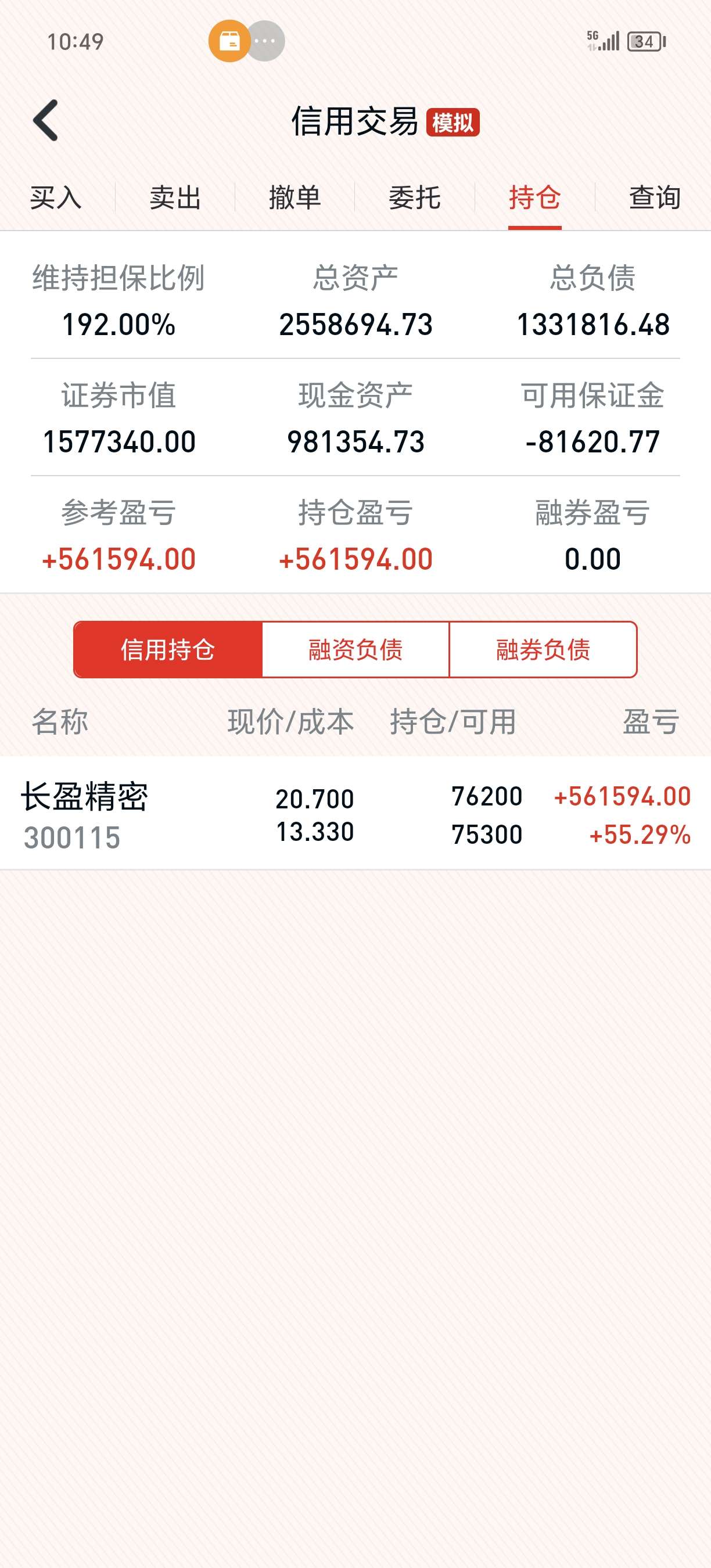Open the 委托 tab
The width and height of the screenshot is (711, 1568).
(x=415, y=198)
